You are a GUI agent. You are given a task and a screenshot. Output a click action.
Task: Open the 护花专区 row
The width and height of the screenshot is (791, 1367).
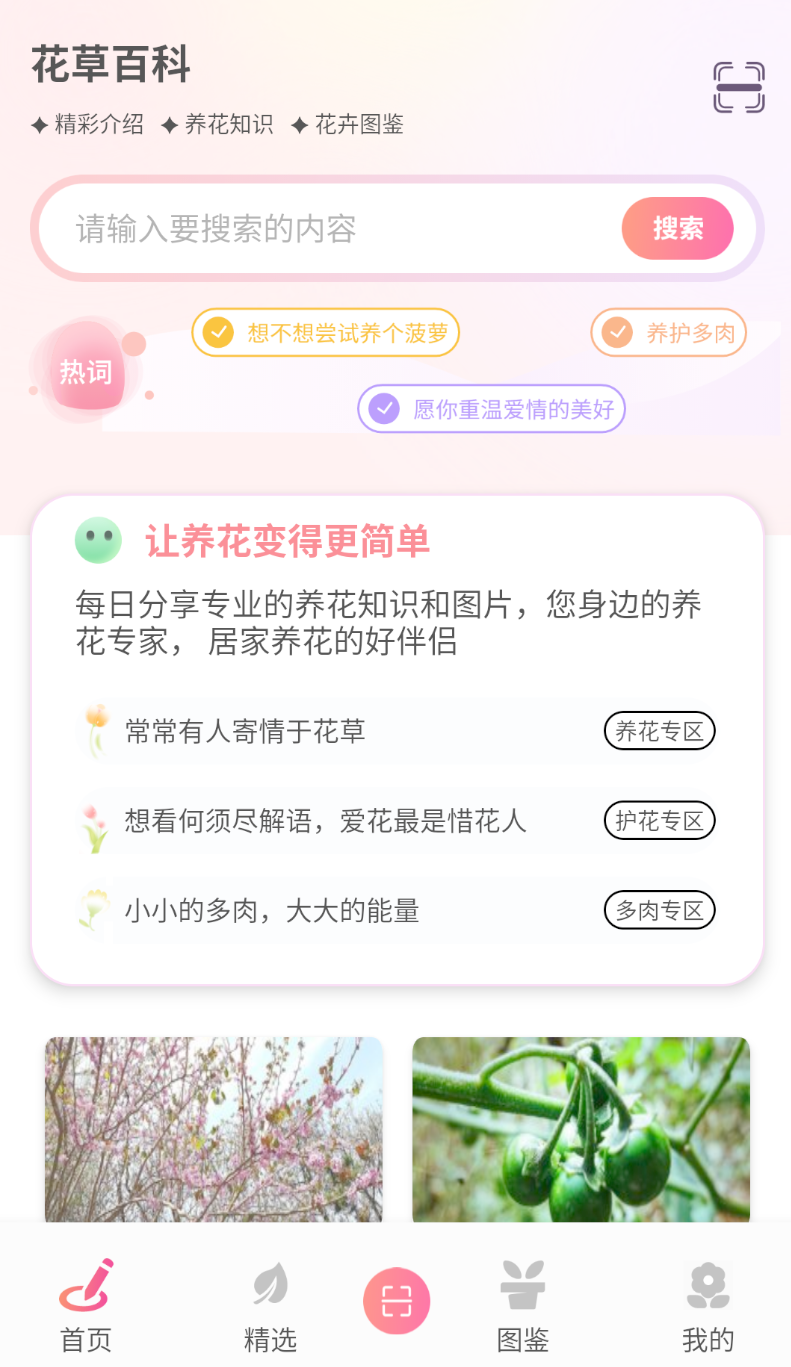click(x=398, y=821)
